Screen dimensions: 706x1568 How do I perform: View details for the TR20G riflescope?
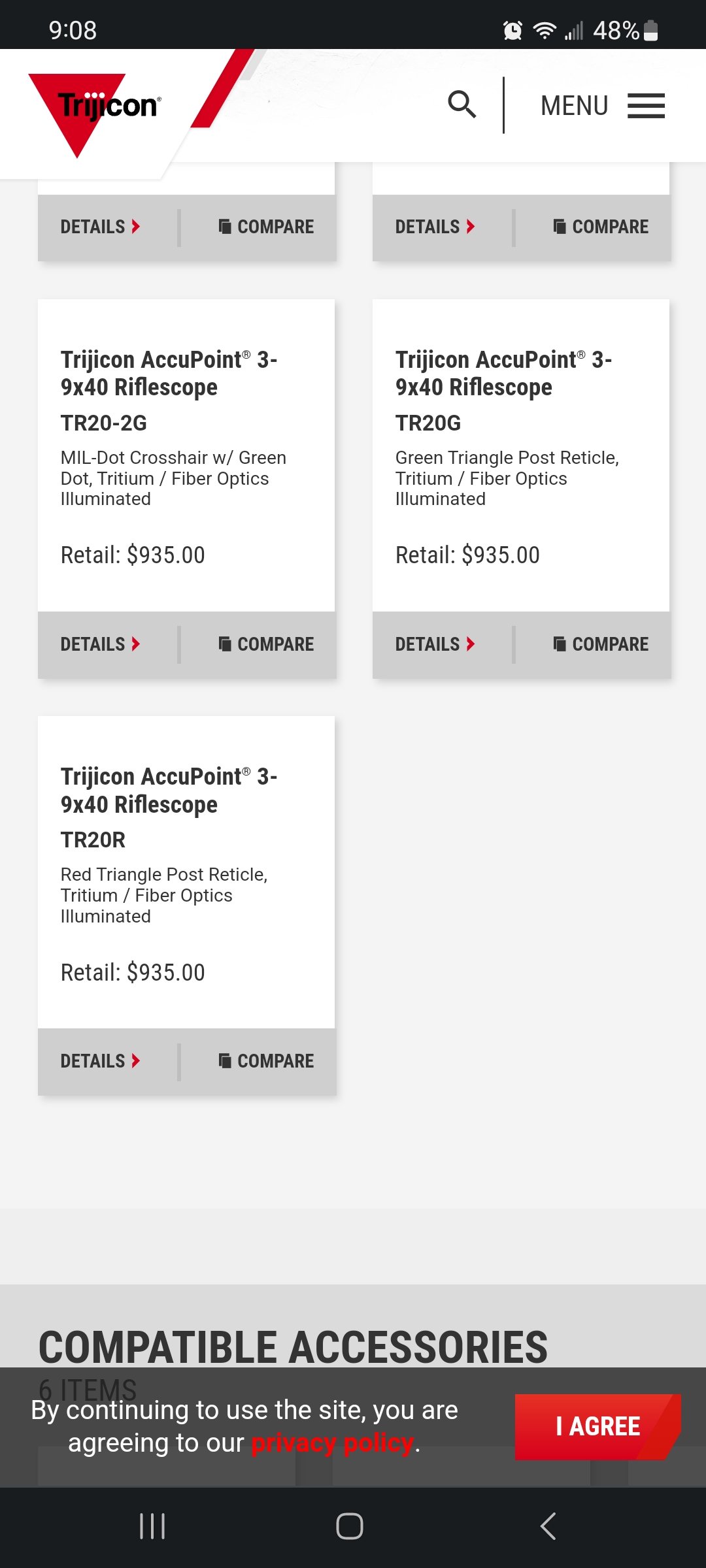(x=435, y=644)
